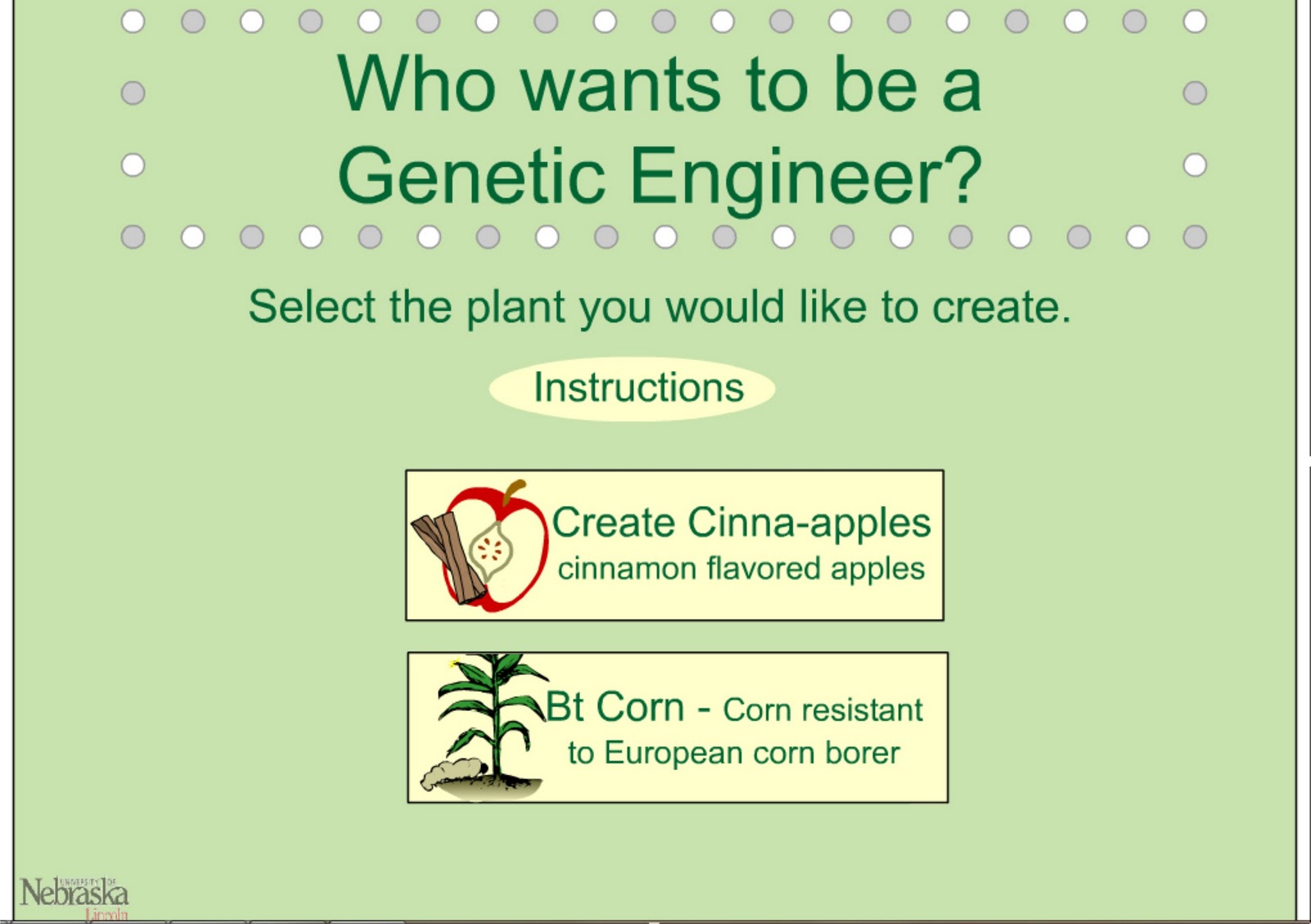Image resolution: width=1311 pixels, height=924 pixels.
Task: Choose Bt Corn plant option
Action: tap(678, 727)
